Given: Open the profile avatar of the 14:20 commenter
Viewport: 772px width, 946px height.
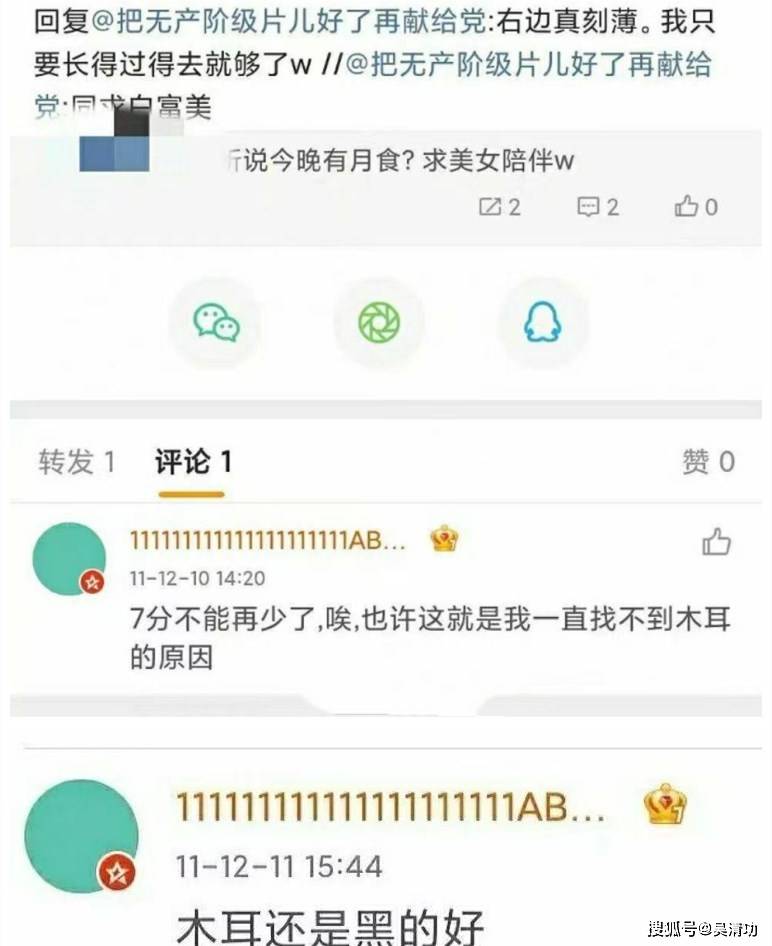Looking at the screenshot, I should [70, 558].
